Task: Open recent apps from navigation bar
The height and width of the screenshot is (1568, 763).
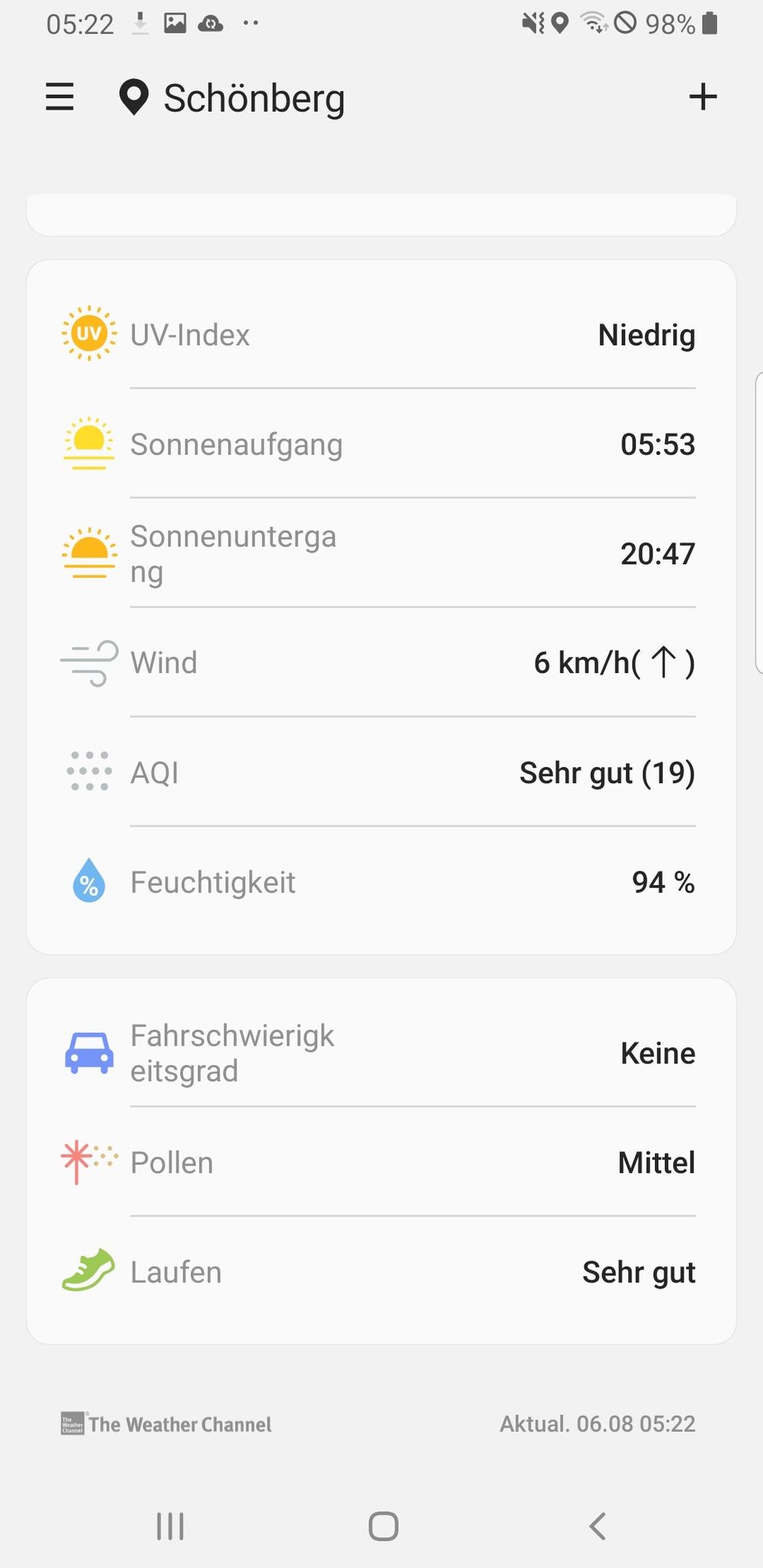Action: pos(170,1526)
